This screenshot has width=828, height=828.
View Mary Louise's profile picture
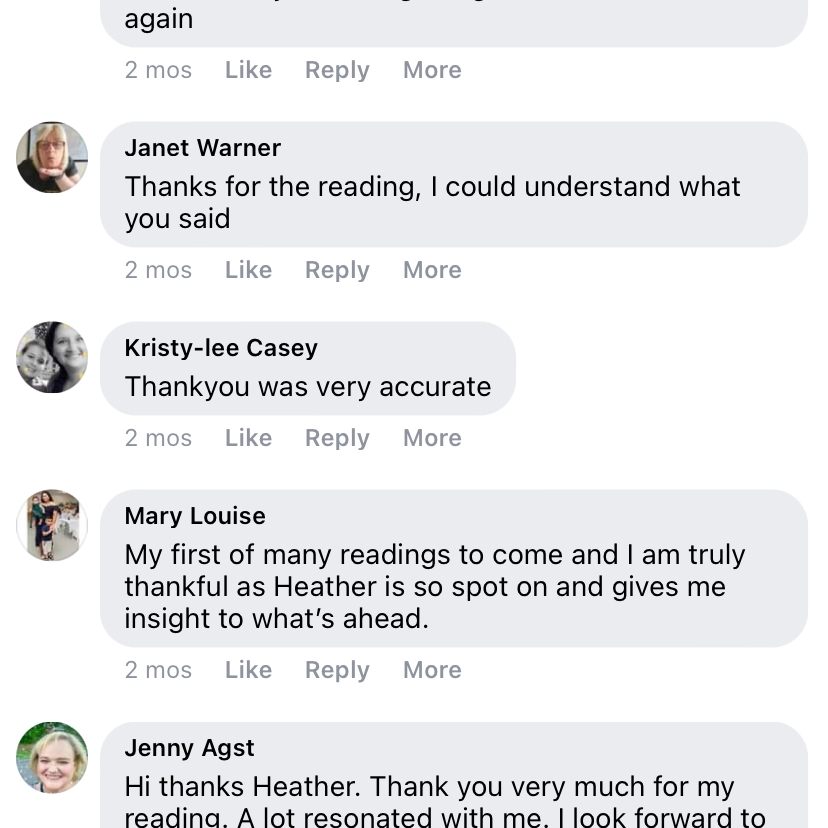tap(52, 525)
